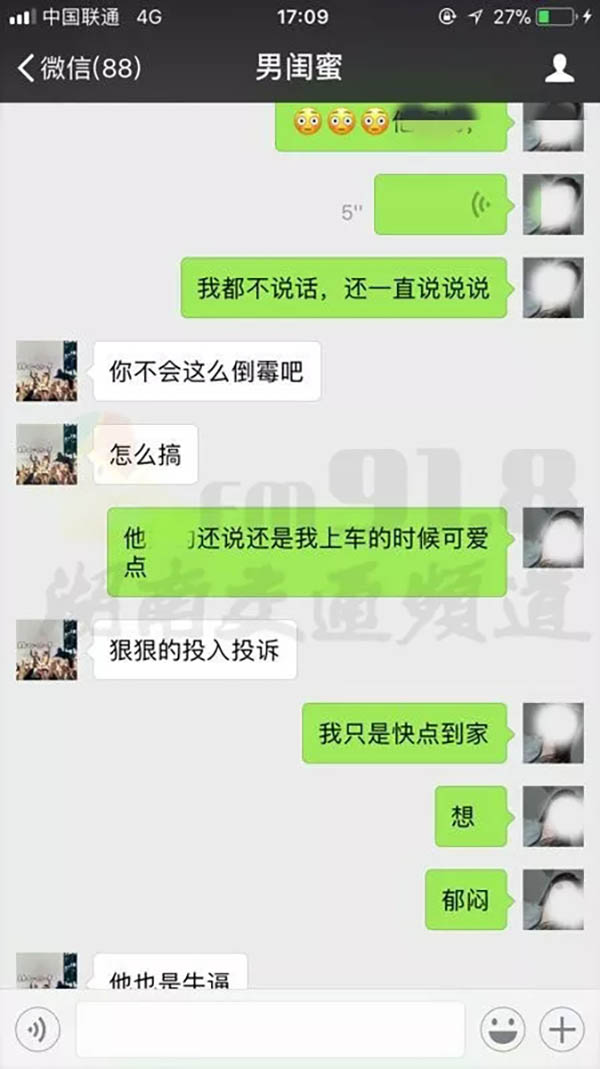Play the 5-second voice message

tap(441, 204)
